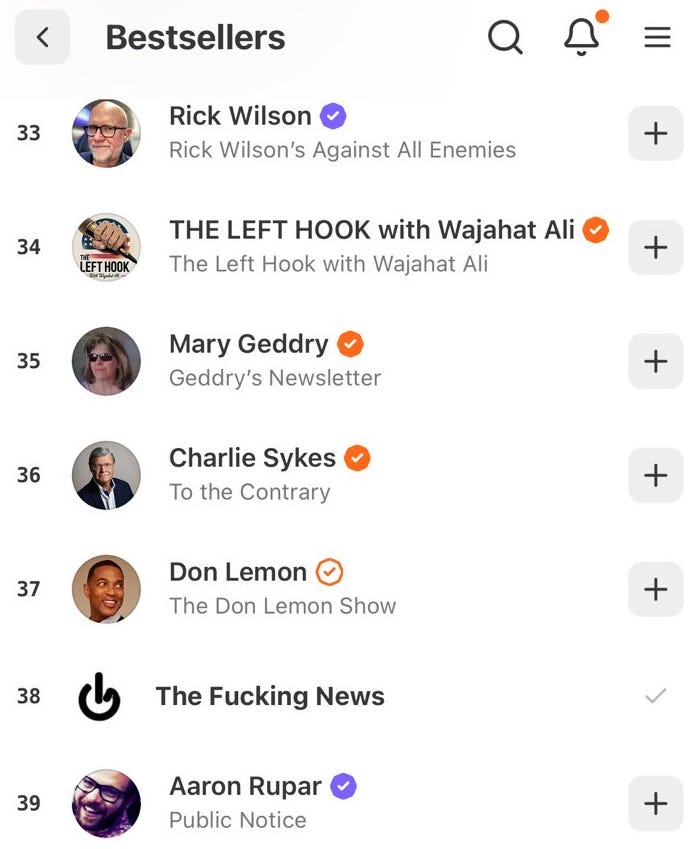Open Rick Wilson's Against All Enemies

342,150
